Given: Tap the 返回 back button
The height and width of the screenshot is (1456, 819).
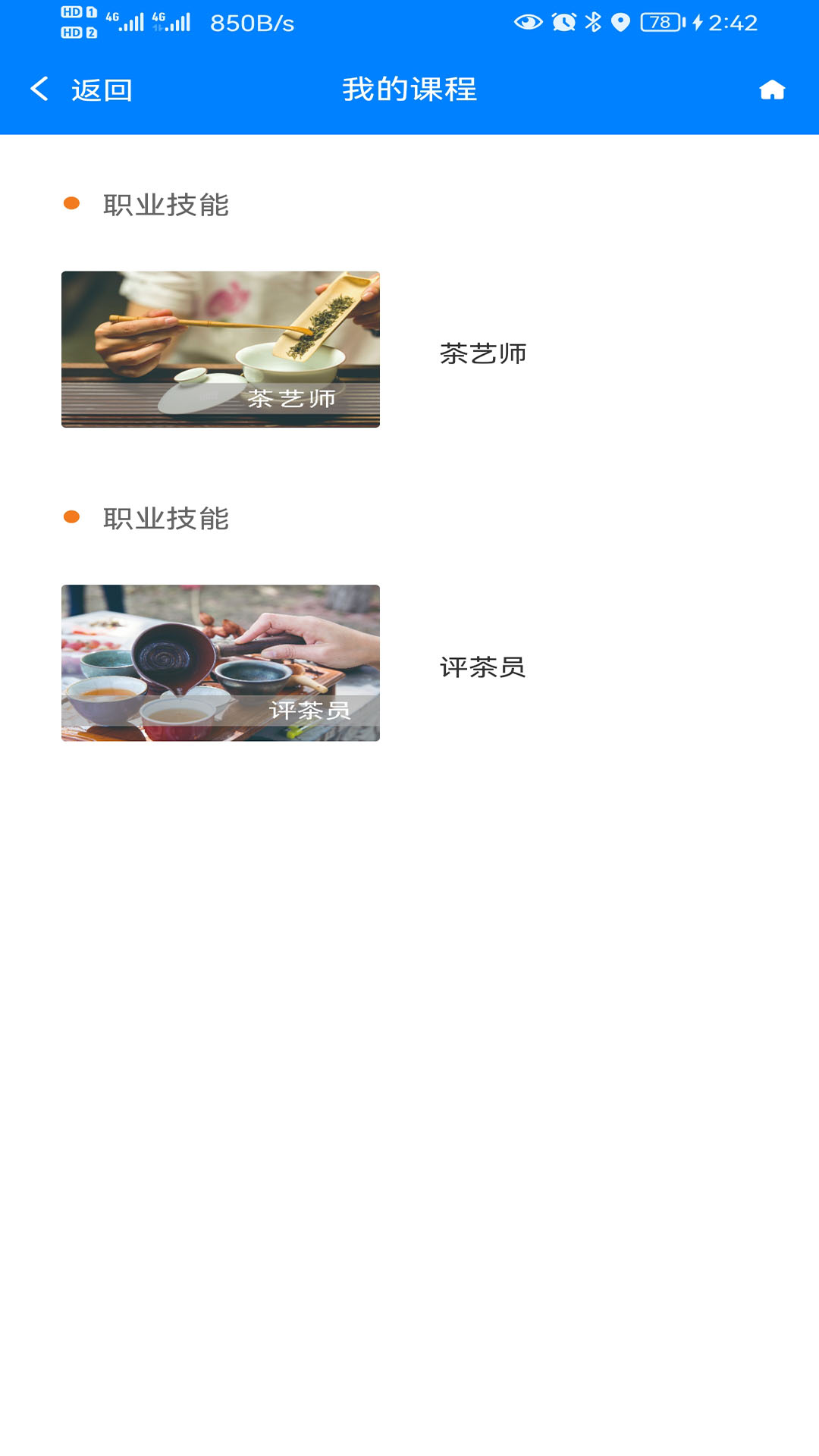Looking at the screenshot, I should click(82, 89).
